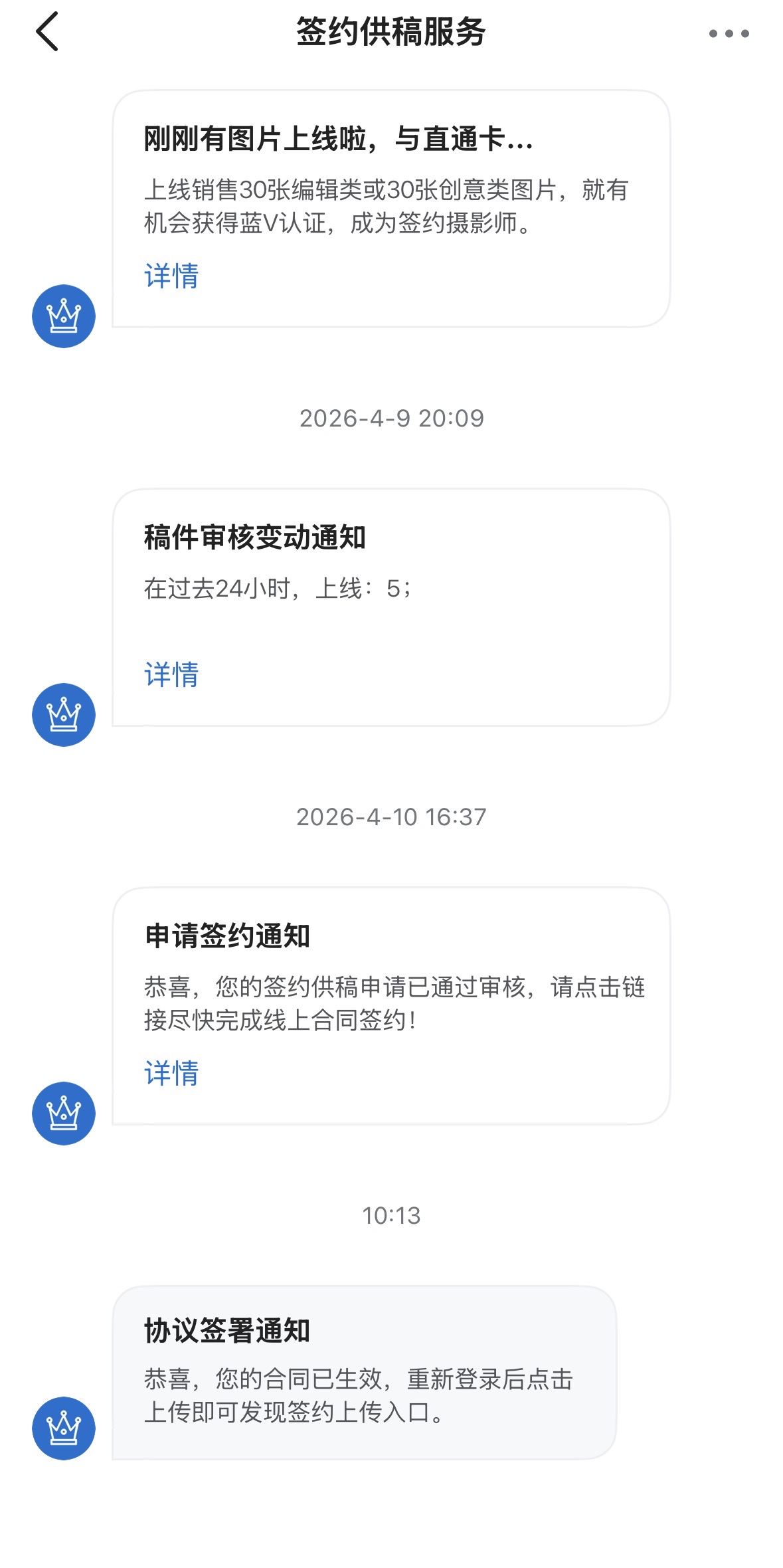The width and height of the screenshot is (783, 1568).
Task: Open the 协议签署通知 message card
Action: pyautogui.click(x=364, y=1373)
